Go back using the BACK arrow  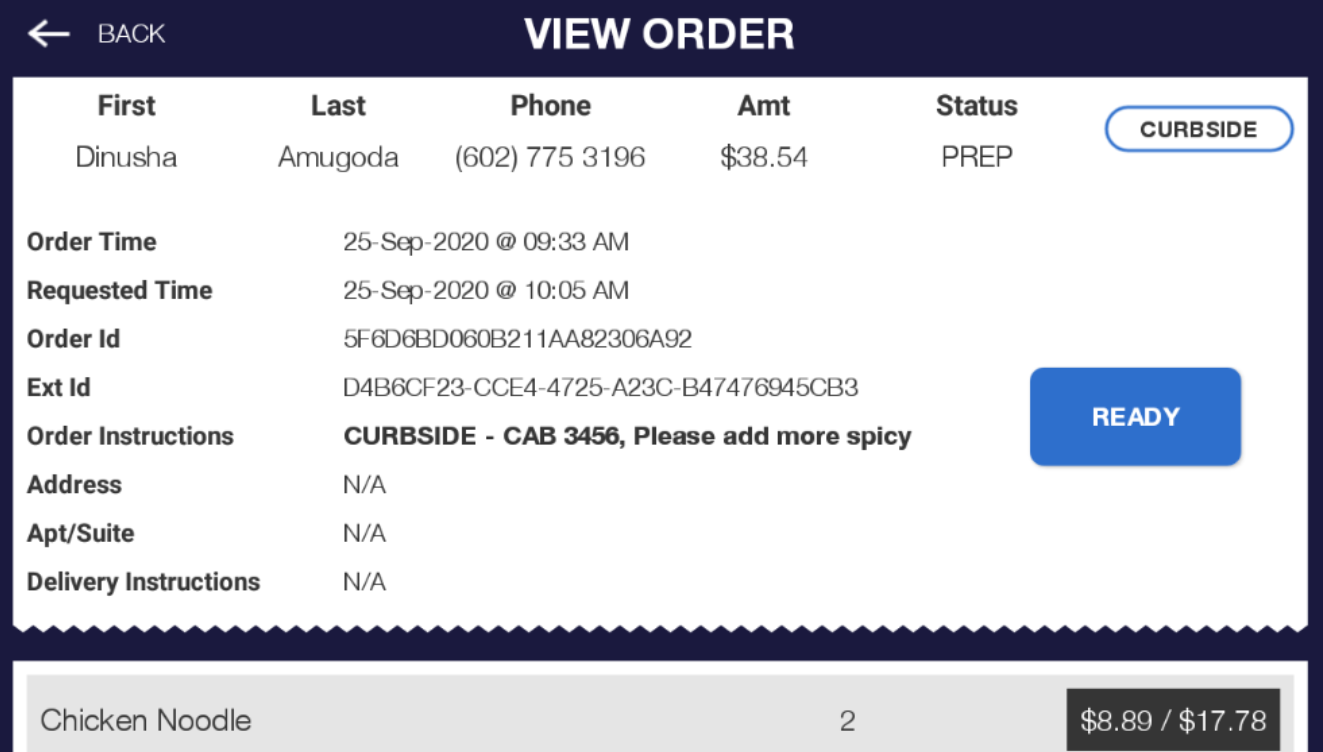[50, 34]
